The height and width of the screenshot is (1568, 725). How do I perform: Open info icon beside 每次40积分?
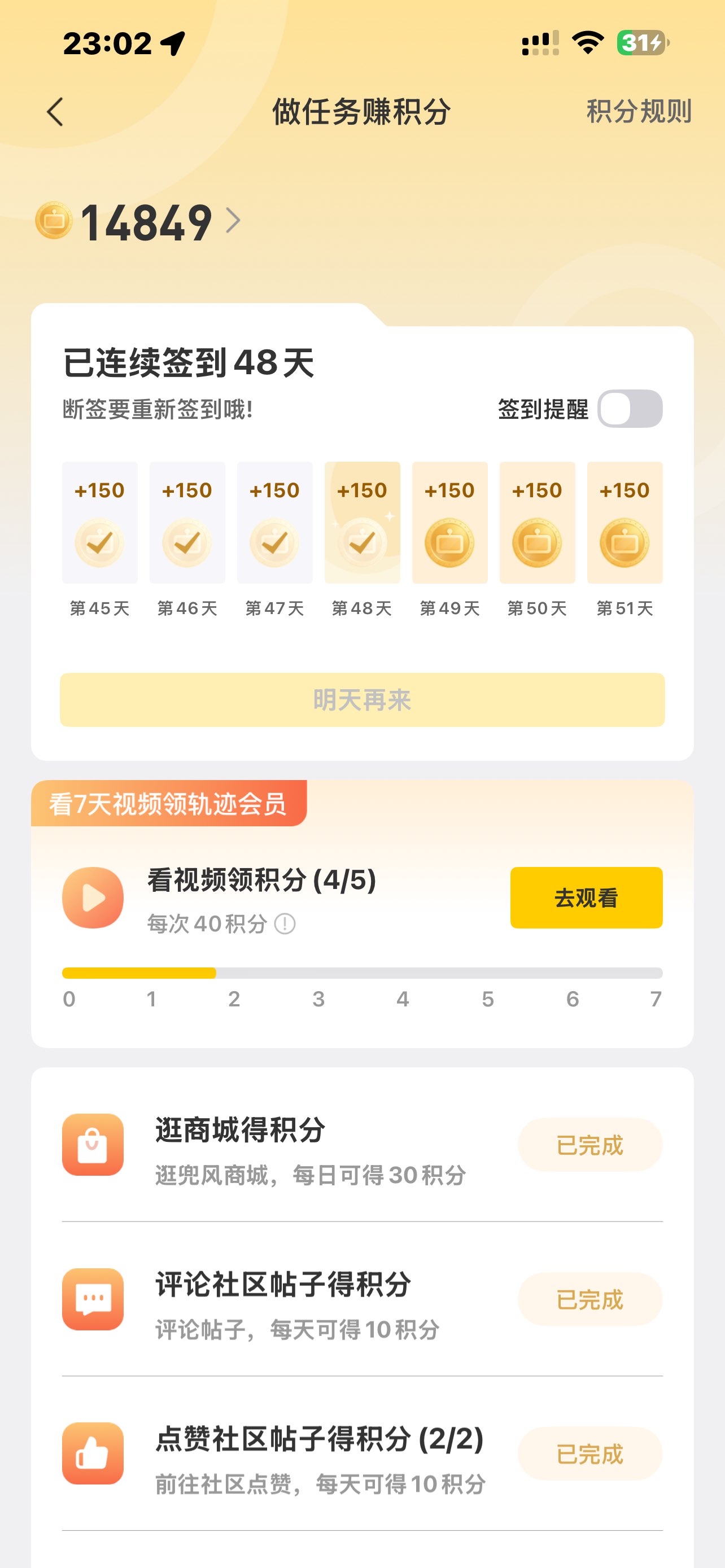pyautogui.click(x=285, y=924)
